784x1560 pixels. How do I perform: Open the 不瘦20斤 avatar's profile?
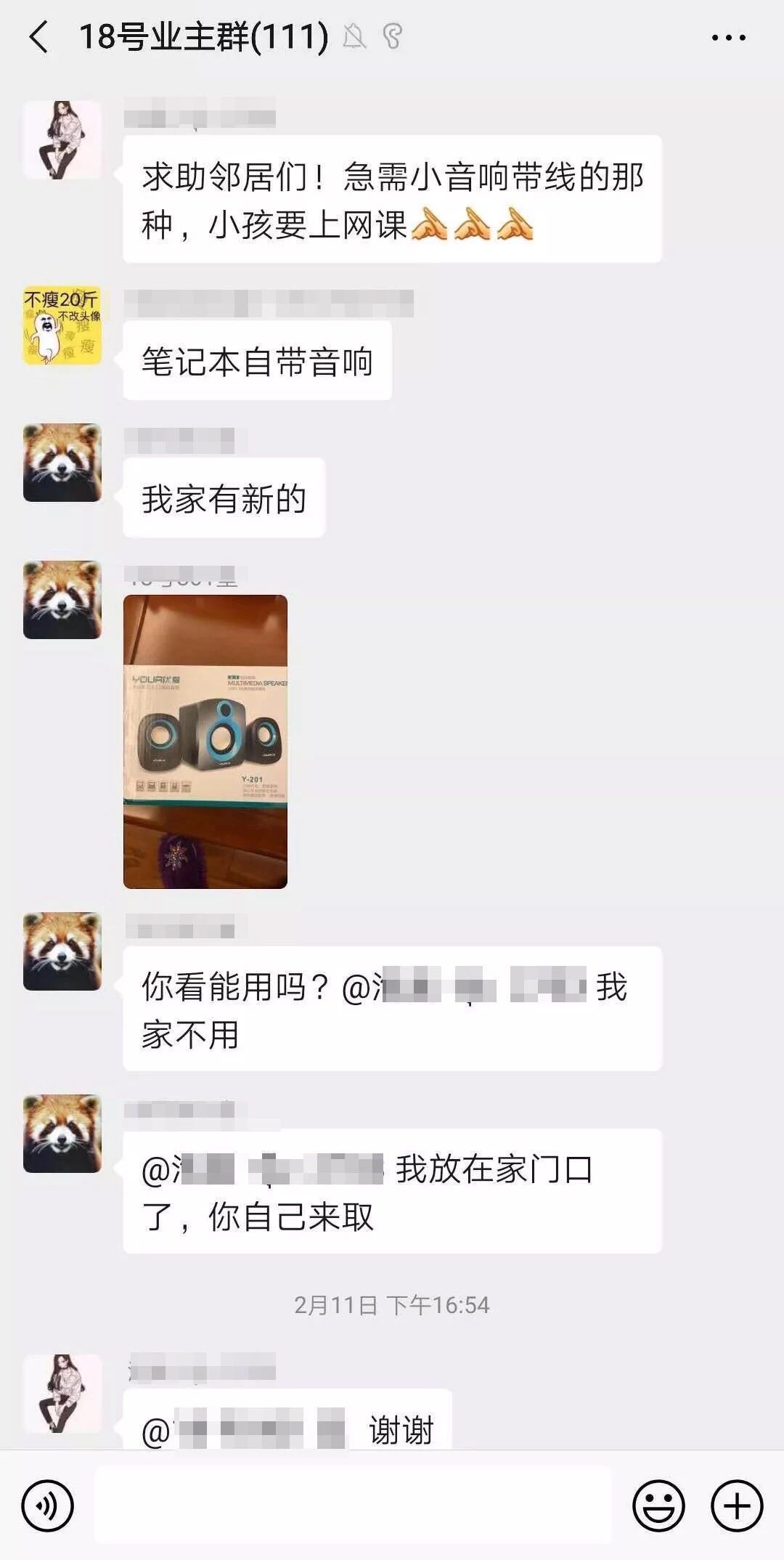pos(62,325)
